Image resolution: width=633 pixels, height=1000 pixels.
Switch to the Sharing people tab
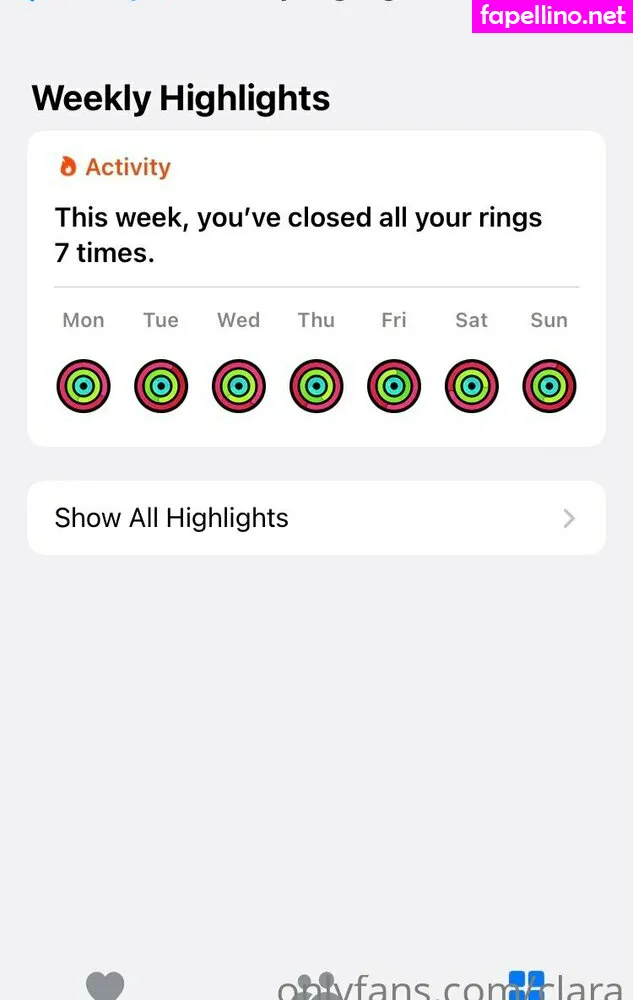[318, 986]
